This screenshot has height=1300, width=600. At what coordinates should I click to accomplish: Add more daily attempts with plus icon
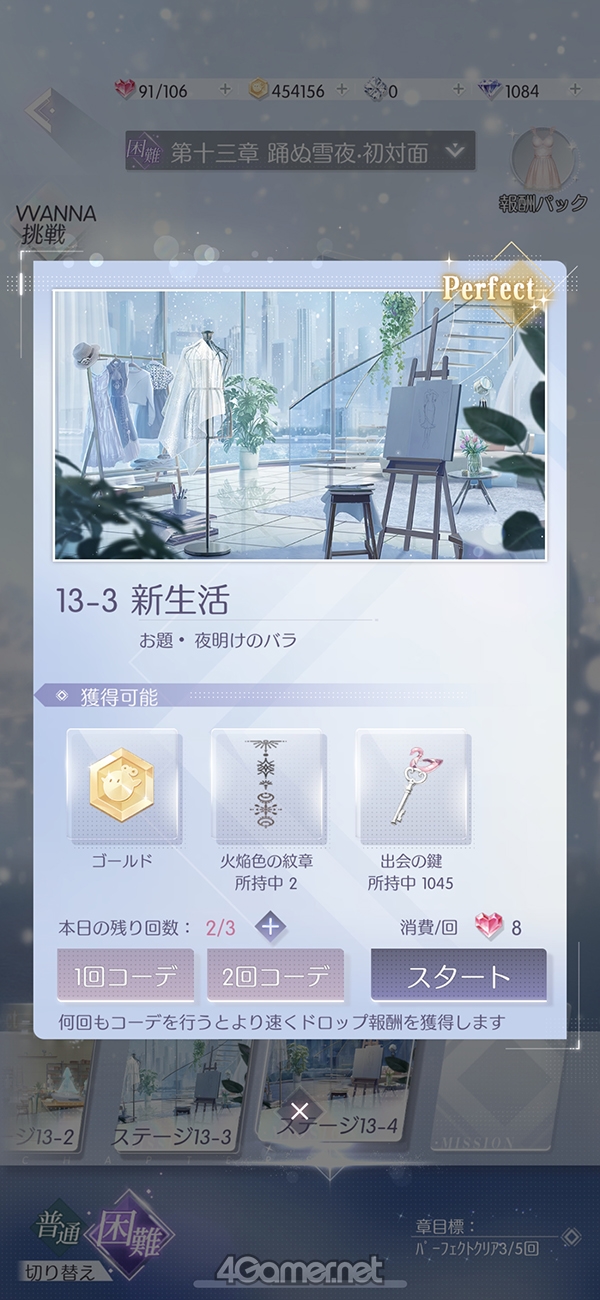[x=270, y=926]
